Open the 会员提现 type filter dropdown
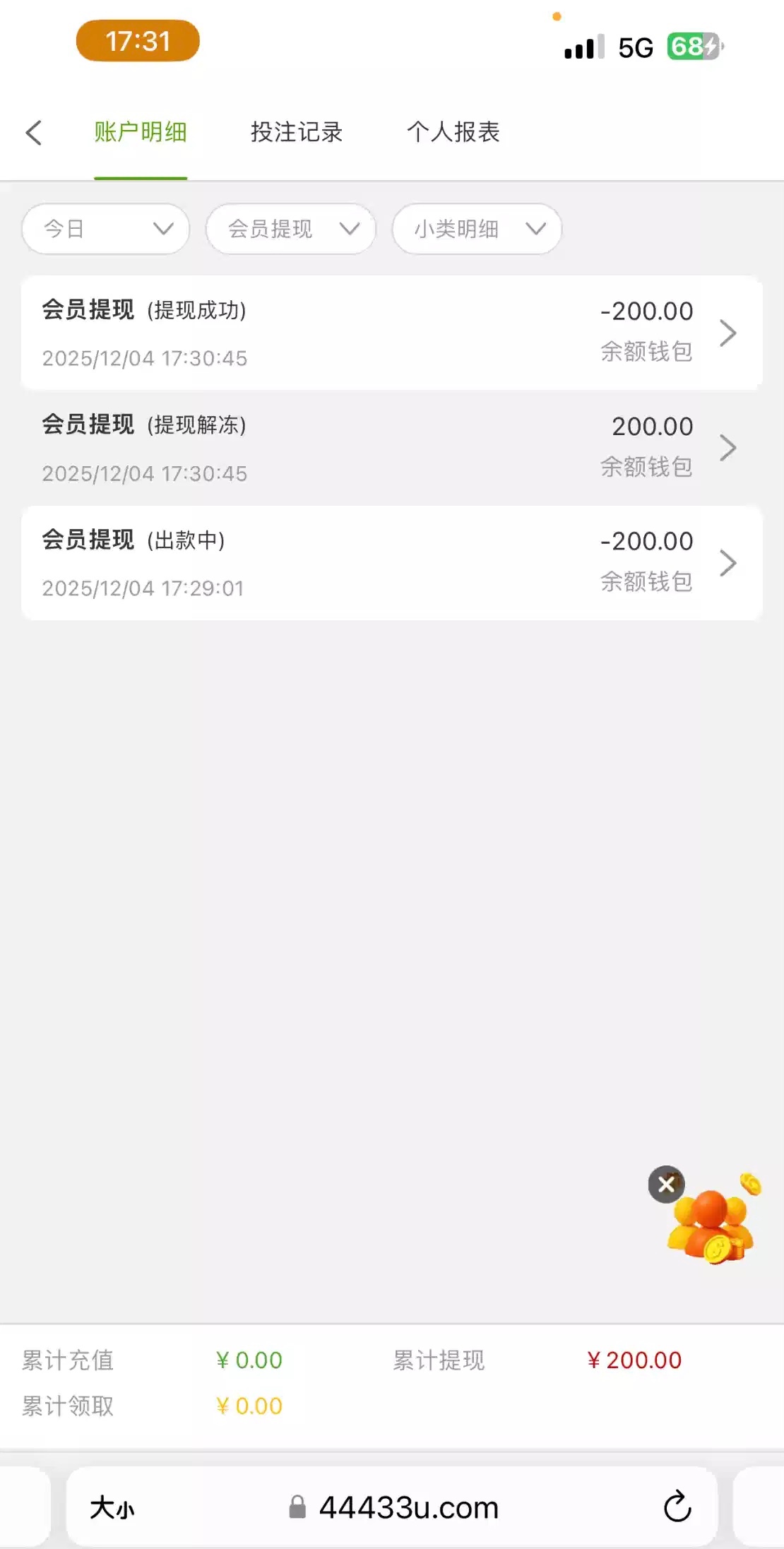Viewport: 784px width, 1549px height. 290,229
